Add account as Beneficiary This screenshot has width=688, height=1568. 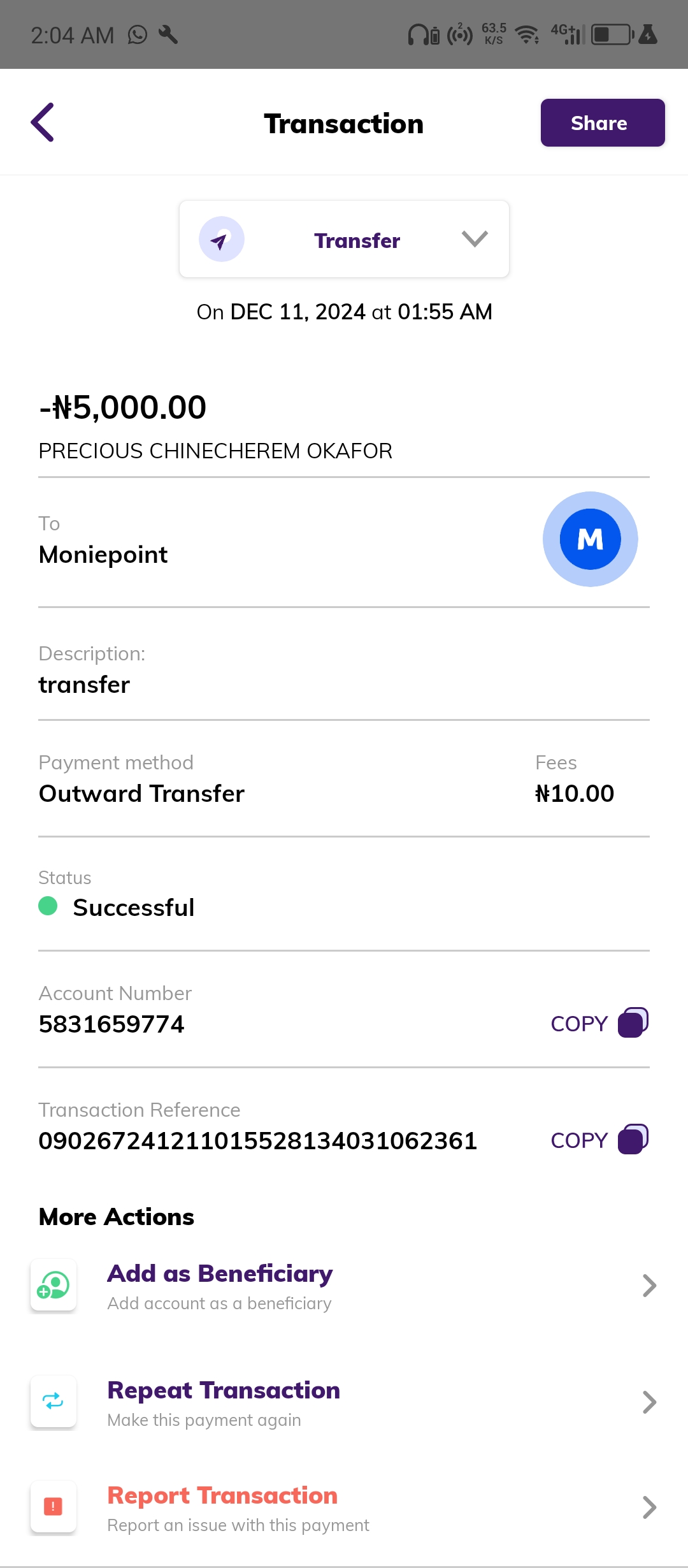coord(344,1286)
